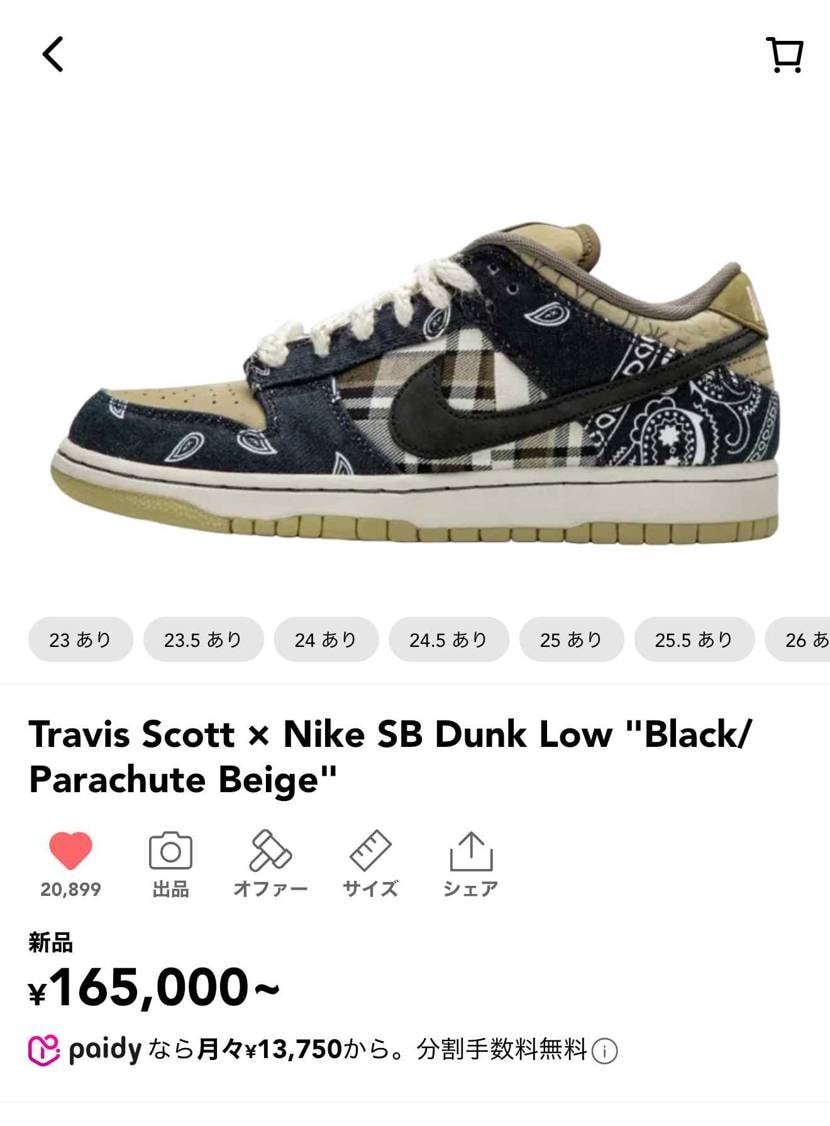Choose size 25 chip
Viewport: 830px width, 1126px height.
[570, 640]
